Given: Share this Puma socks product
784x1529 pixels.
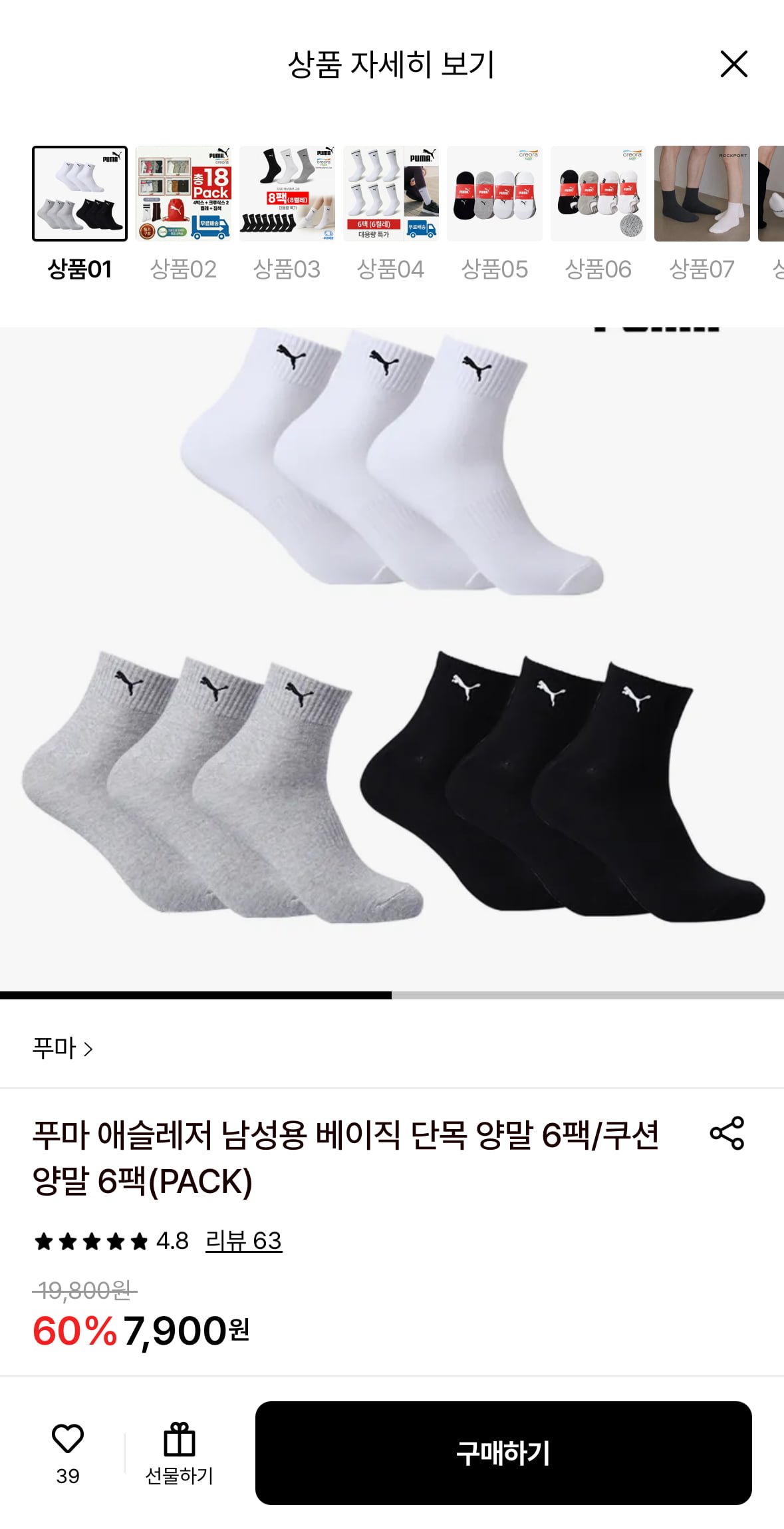Looking at the screenshot, I should click(x=727, y=1133).
